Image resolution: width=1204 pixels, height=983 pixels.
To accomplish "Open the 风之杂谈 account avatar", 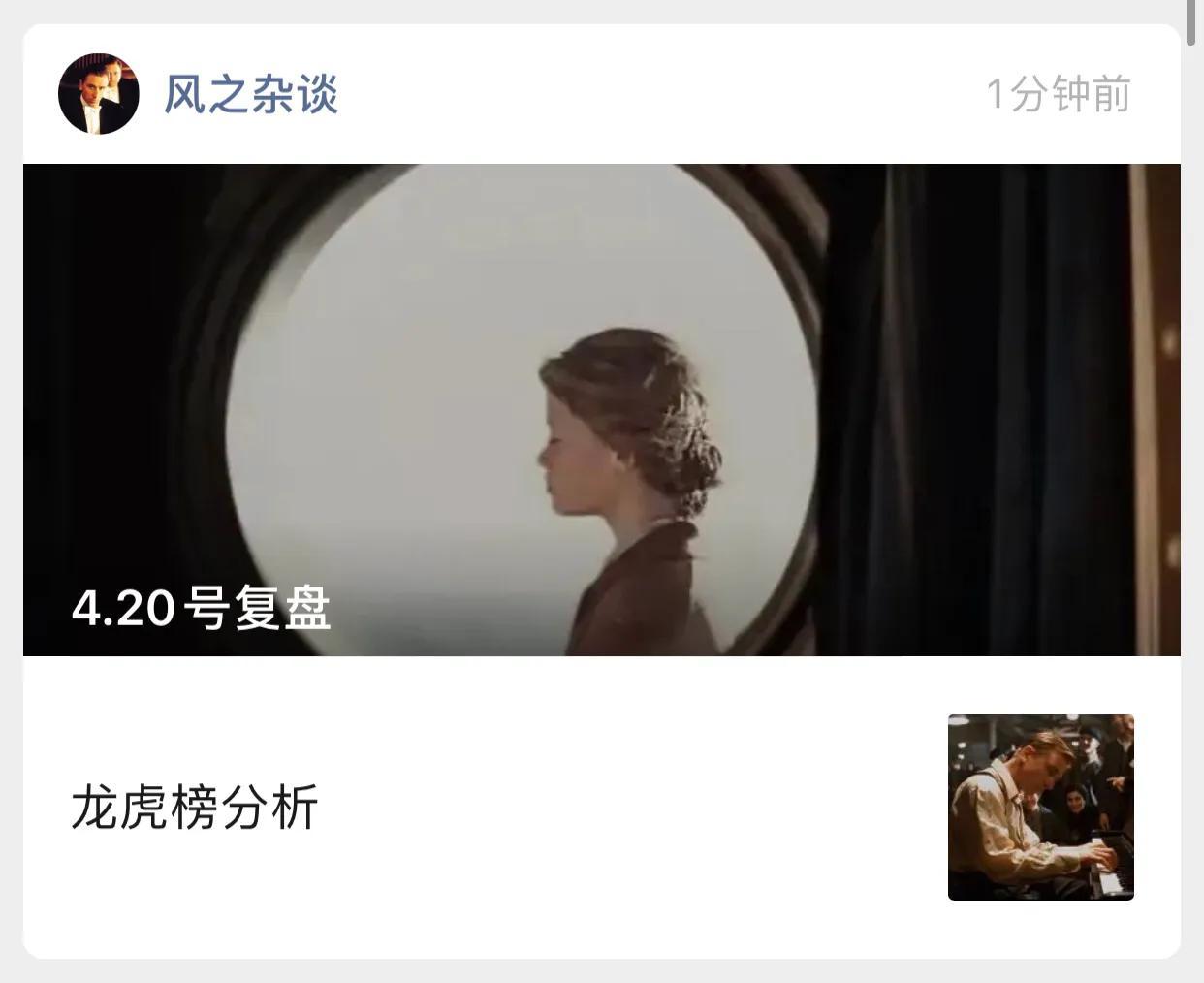I will [98, 94].
